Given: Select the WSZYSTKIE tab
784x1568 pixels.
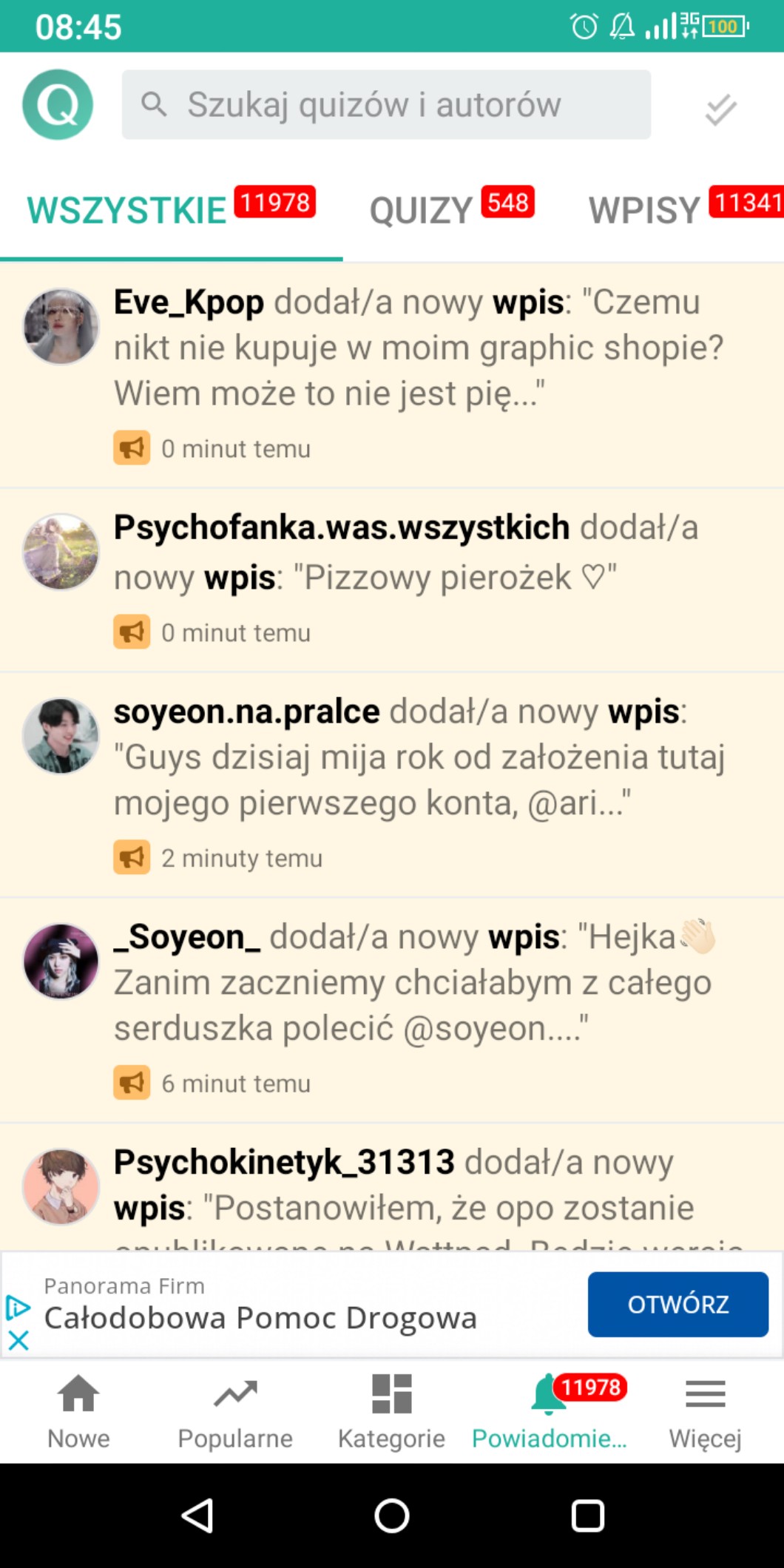Looking at the screenshot, I should 171,210.
